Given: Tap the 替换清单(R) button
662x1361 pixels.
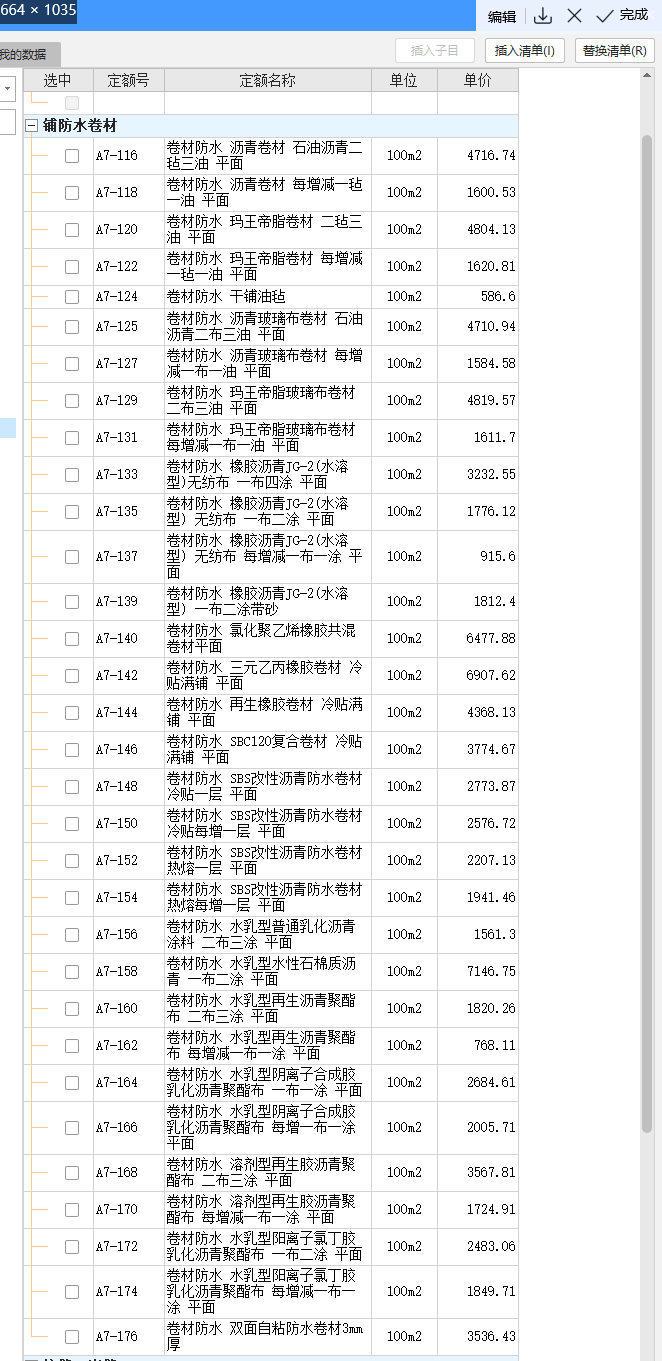Looking at the screenshot, I should (614, 50).
